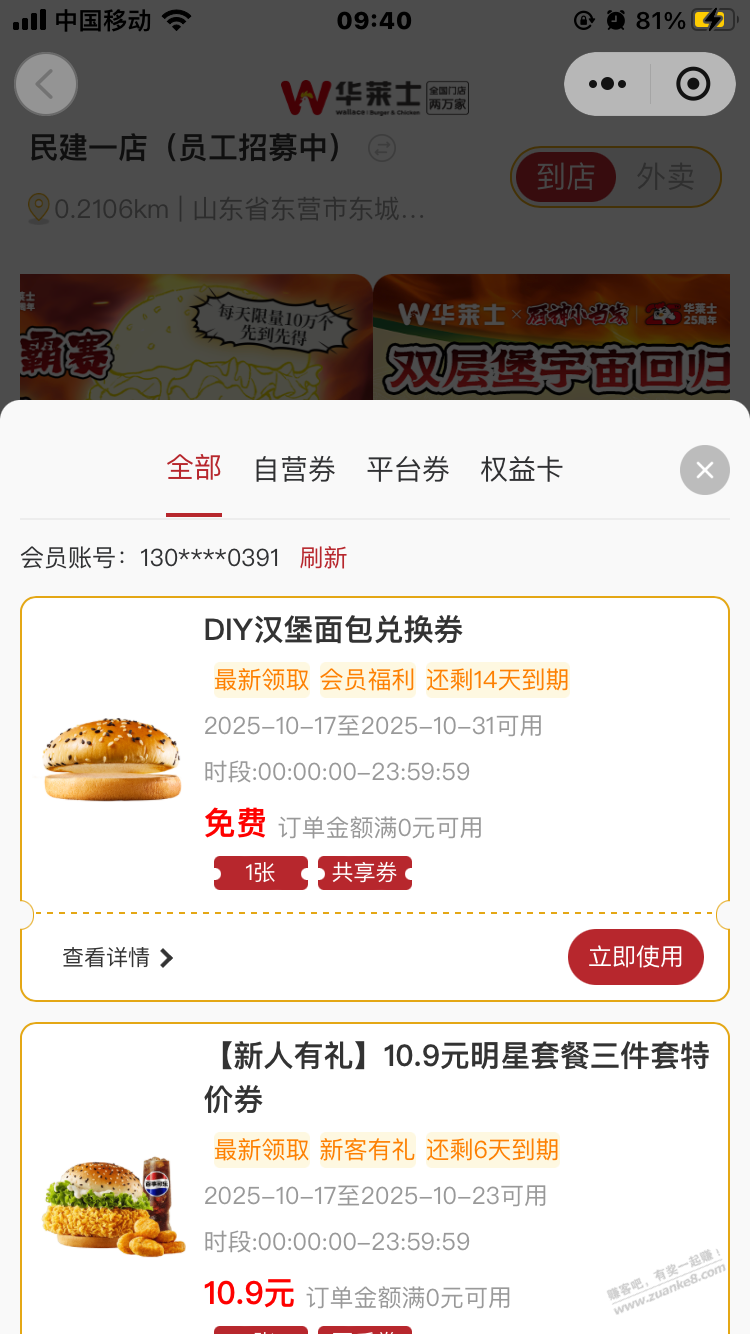Open the 权益卡 tab

521,469
